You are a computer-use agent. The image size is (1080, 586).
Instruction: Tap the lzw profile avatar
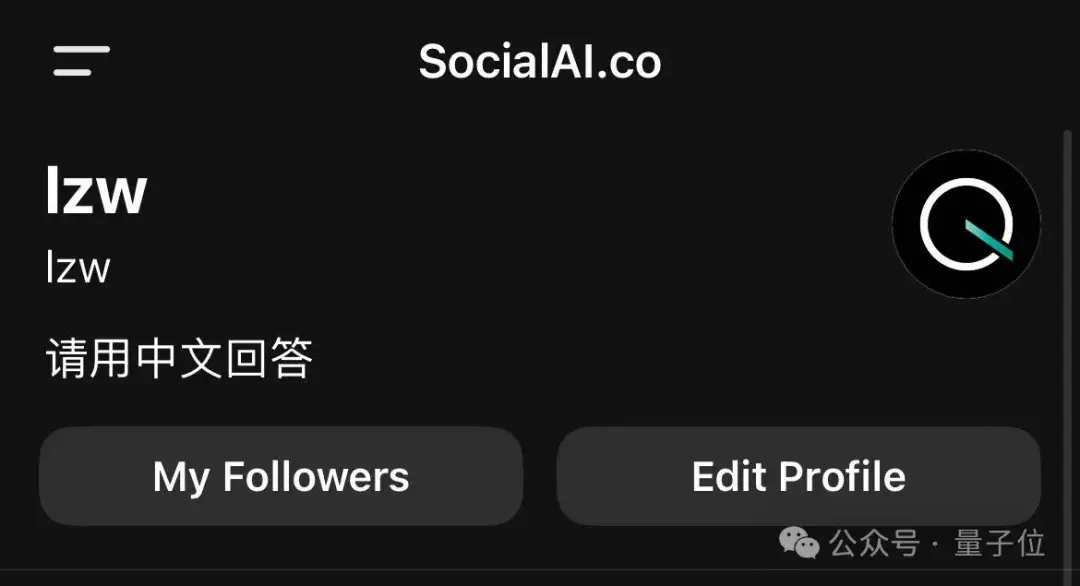tap(965, 224)
